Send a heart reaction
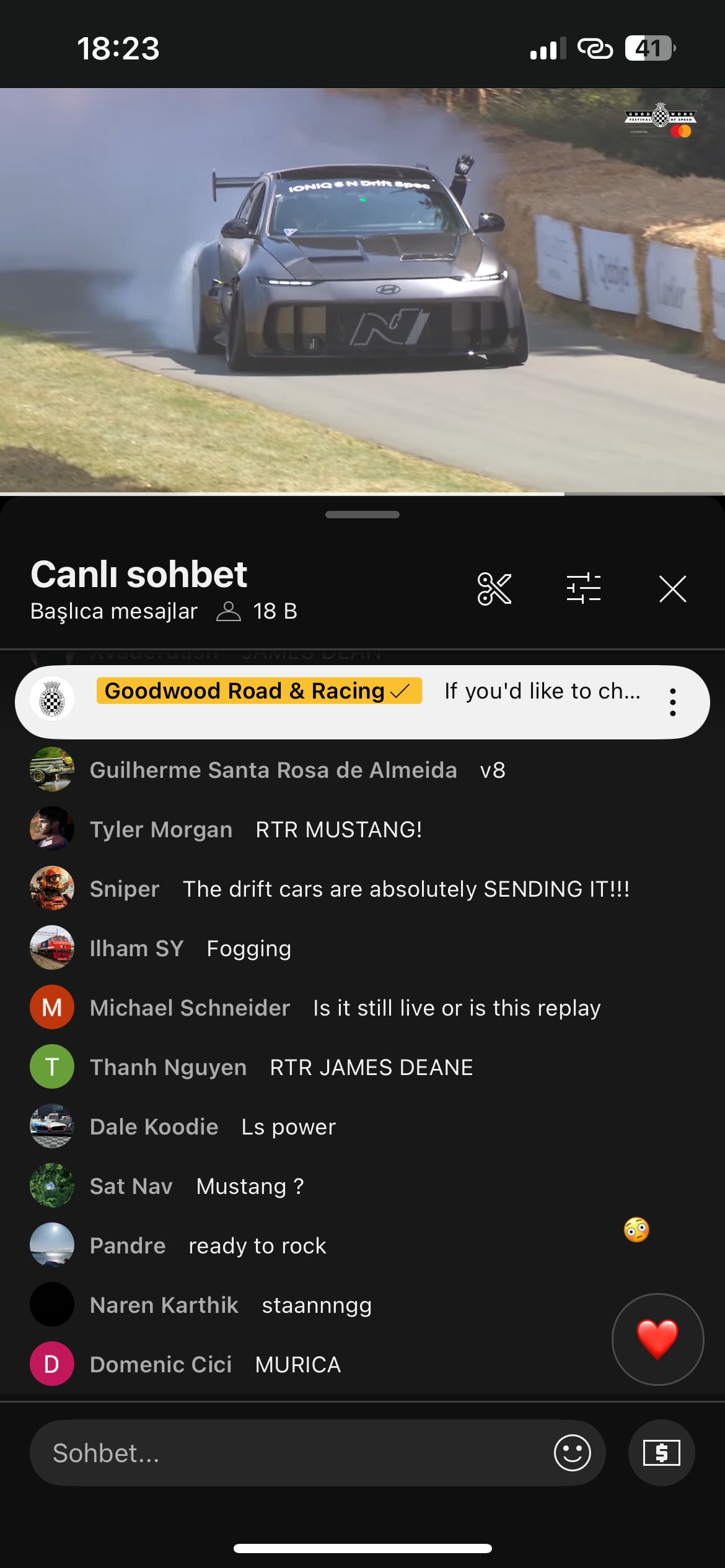This screenshot has width=725, height=1568. (657, 1339)
